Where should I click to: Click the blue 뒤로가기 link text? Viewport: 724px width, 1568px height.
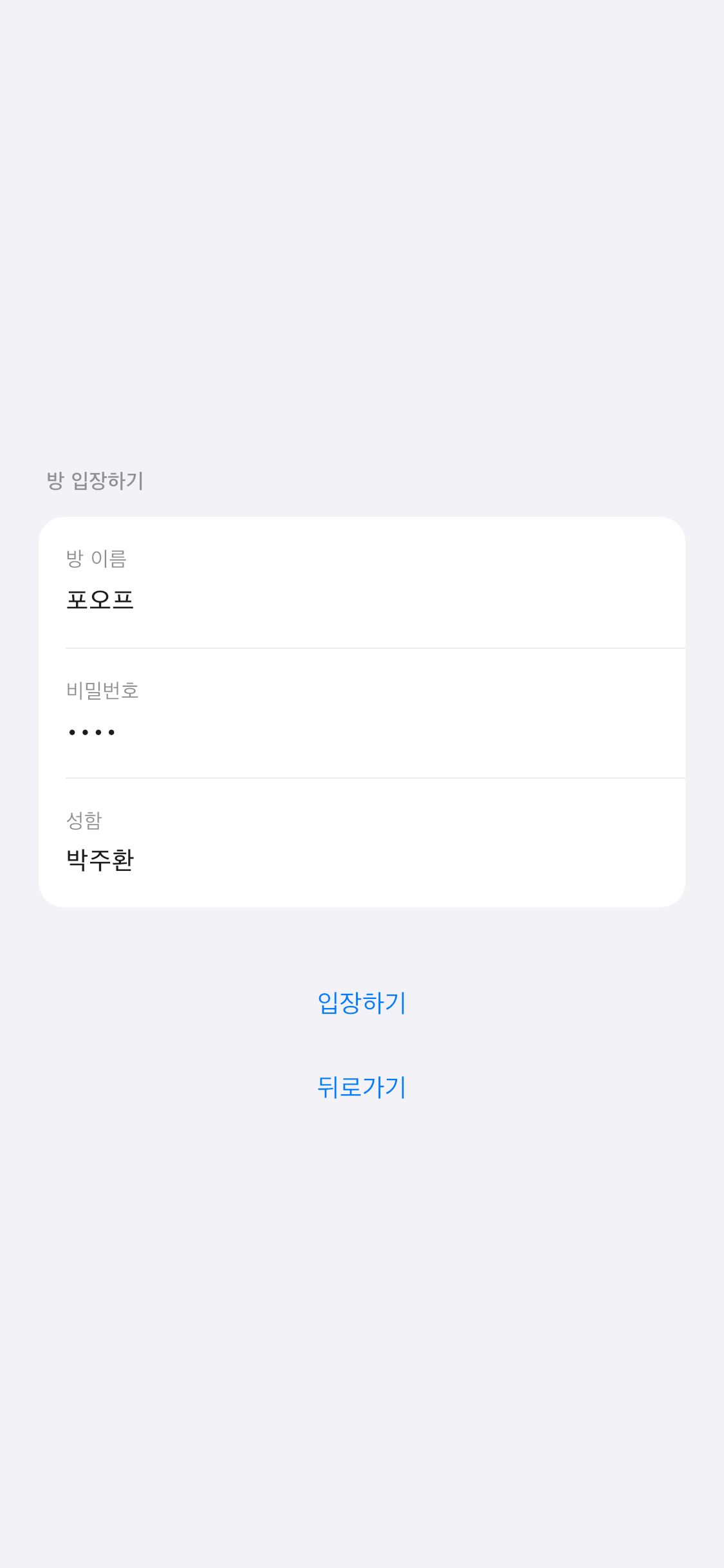362,1087
